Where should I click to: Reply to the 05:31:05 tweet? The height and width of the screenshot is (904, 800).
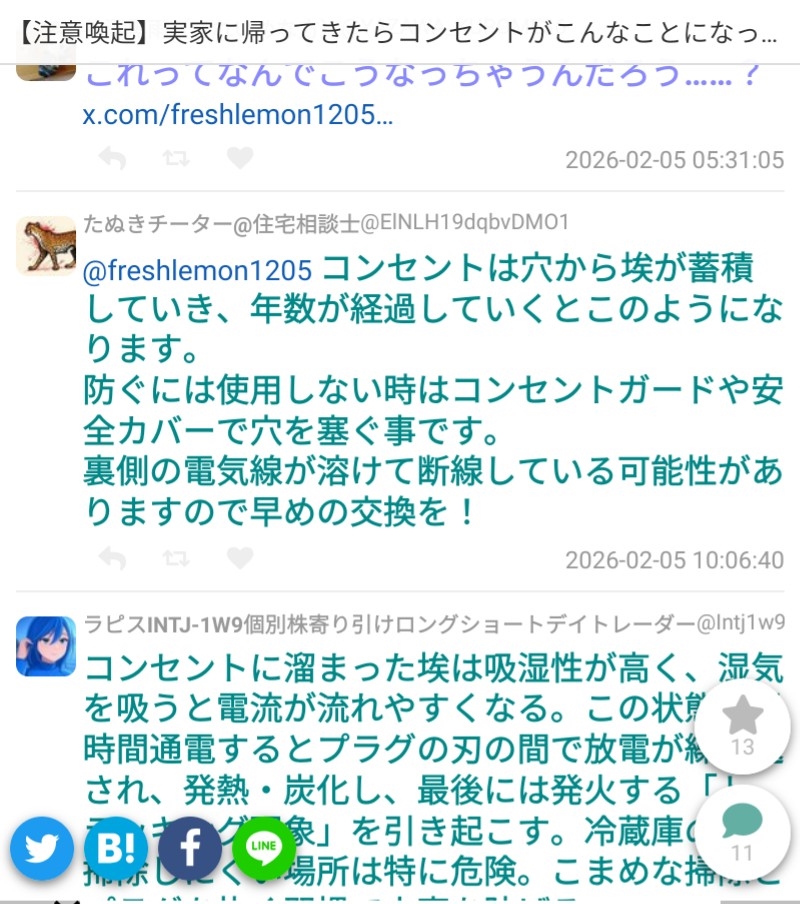point(112,158)
